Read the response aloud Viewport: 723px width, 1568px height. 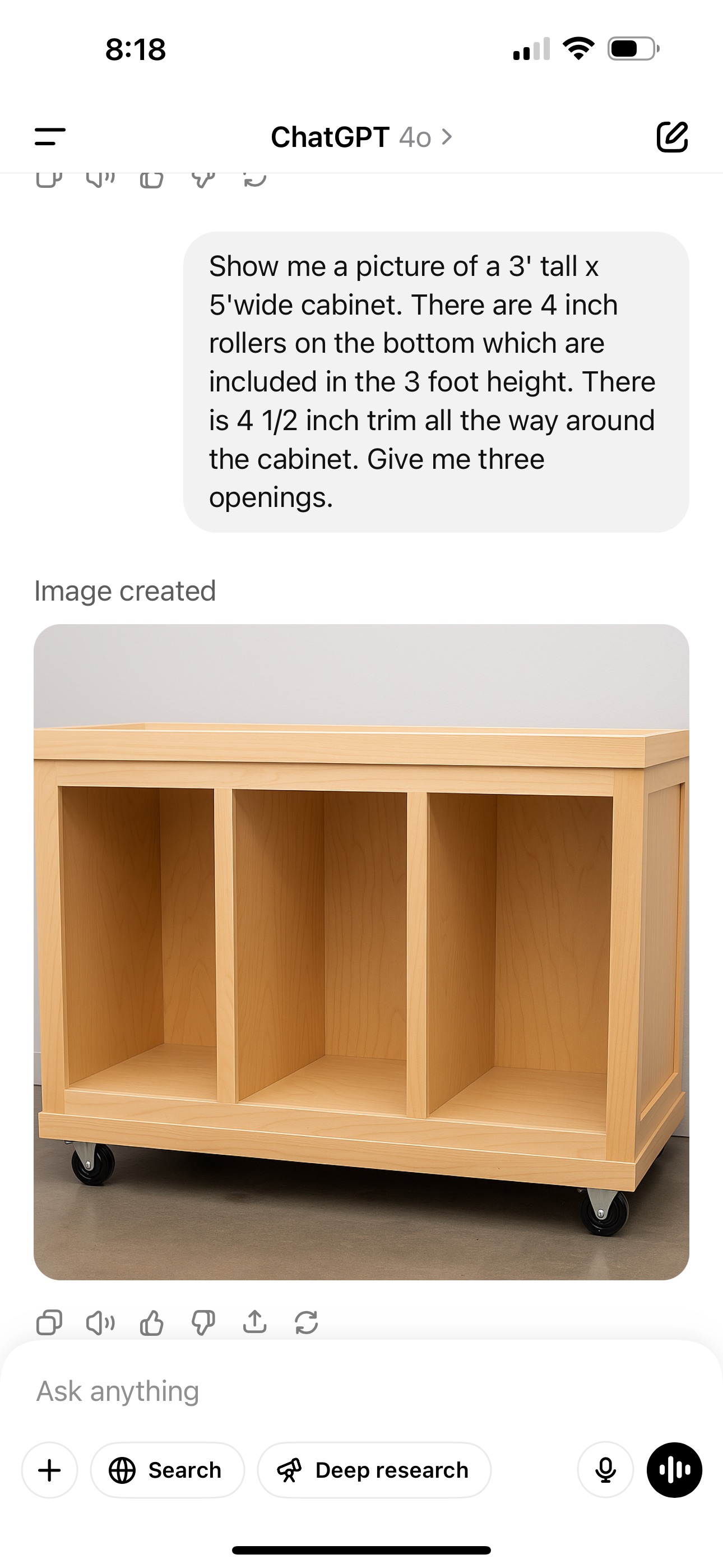pyautogui.click(x=100, y=1322)
